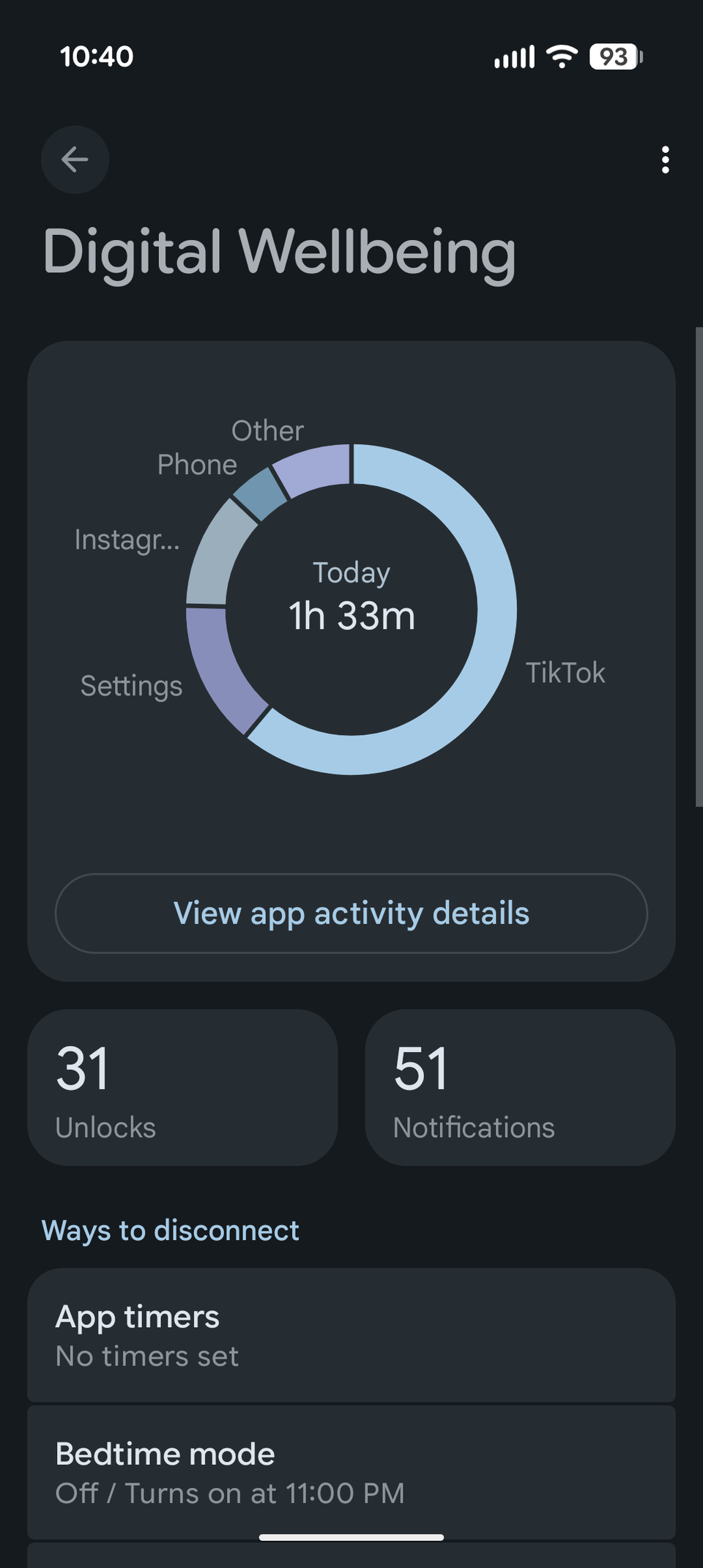Click the back arrow icon

pos(75,160)
